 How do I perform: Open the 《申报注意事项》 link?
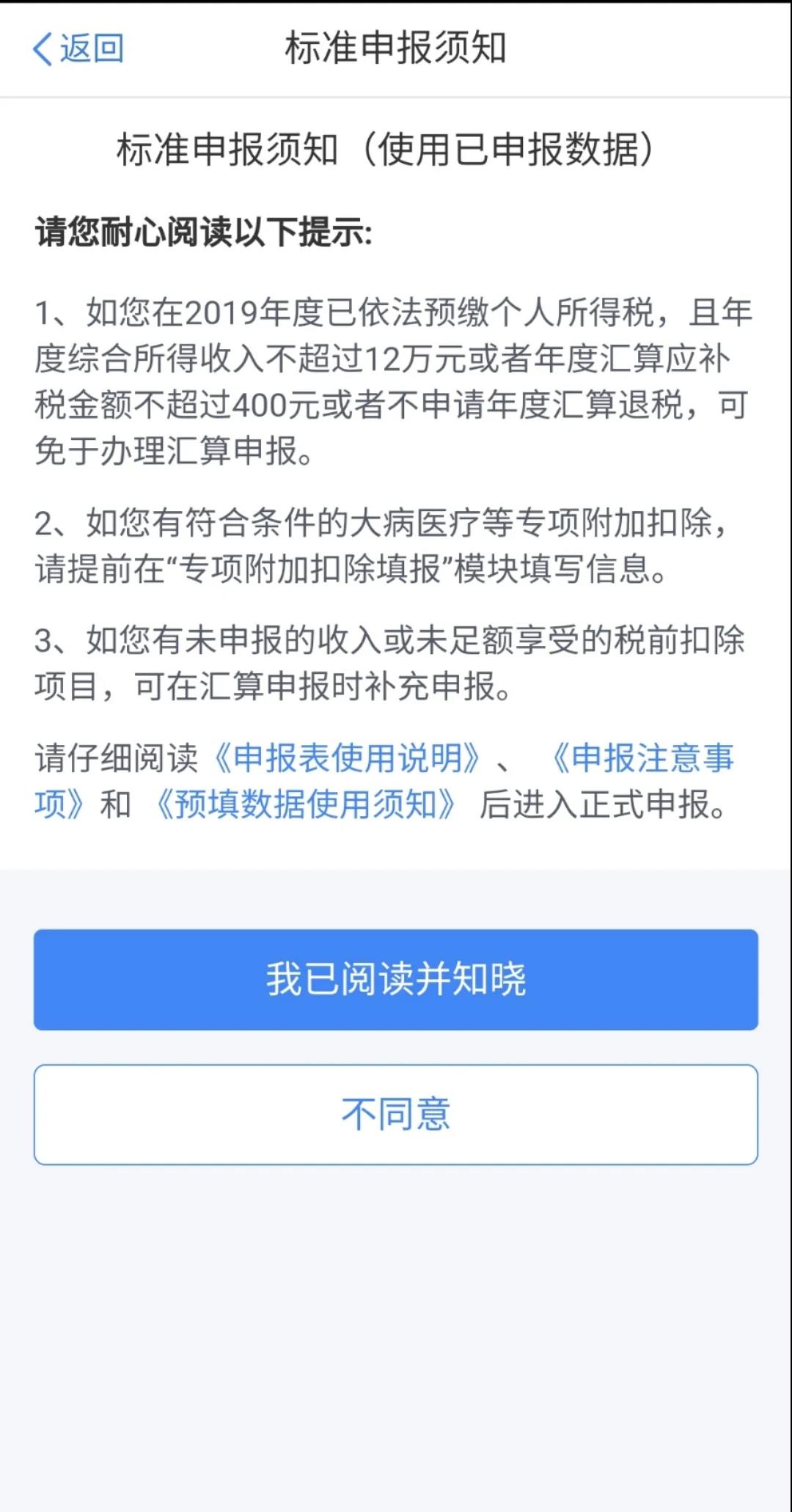coord(641,758)
